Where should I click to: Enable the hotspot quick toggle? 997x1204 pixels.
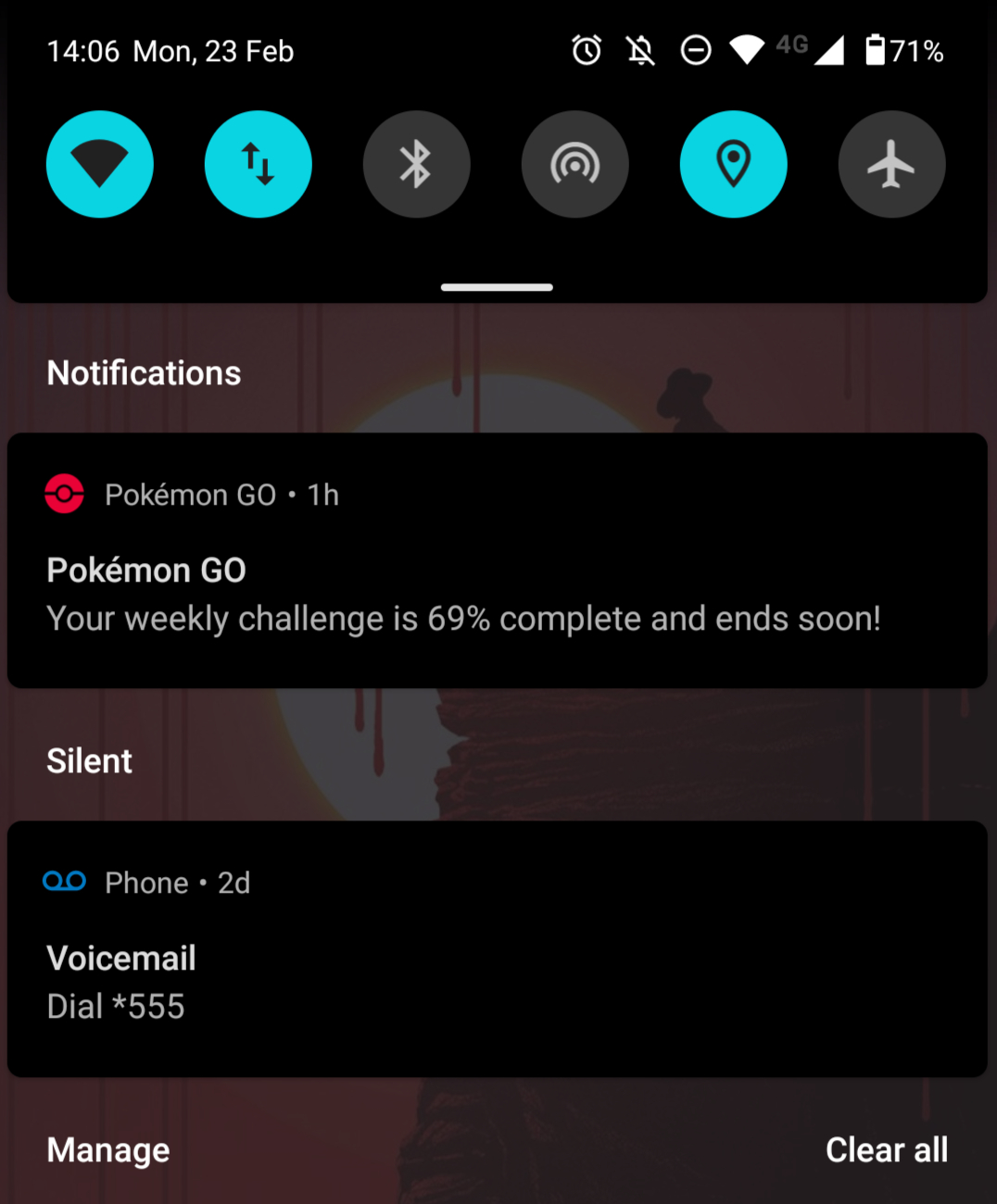pos(574,164)
